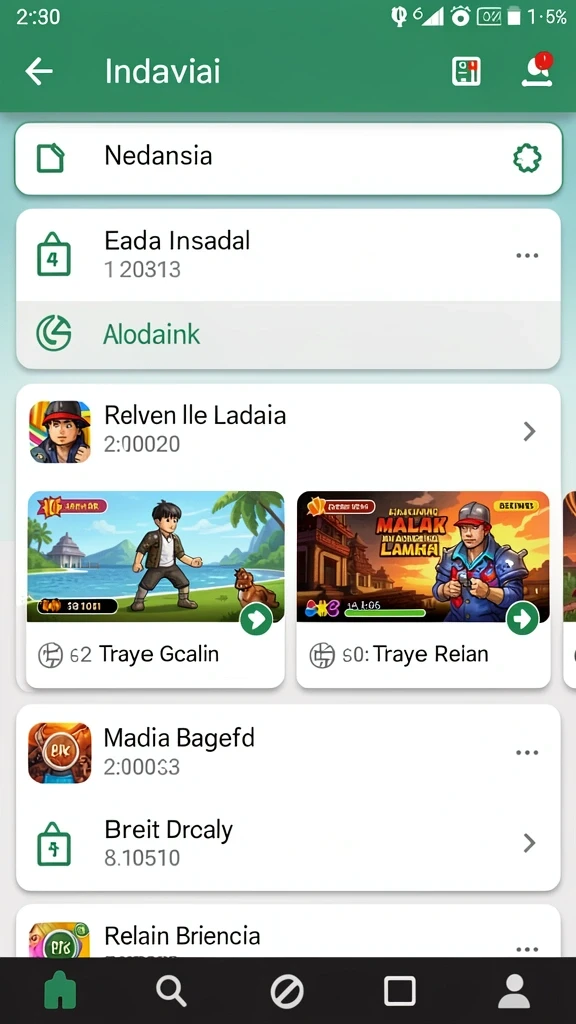Open the Nedansia row
The height and width of the screenshot is (1024, 576).
tap(288, 158)
